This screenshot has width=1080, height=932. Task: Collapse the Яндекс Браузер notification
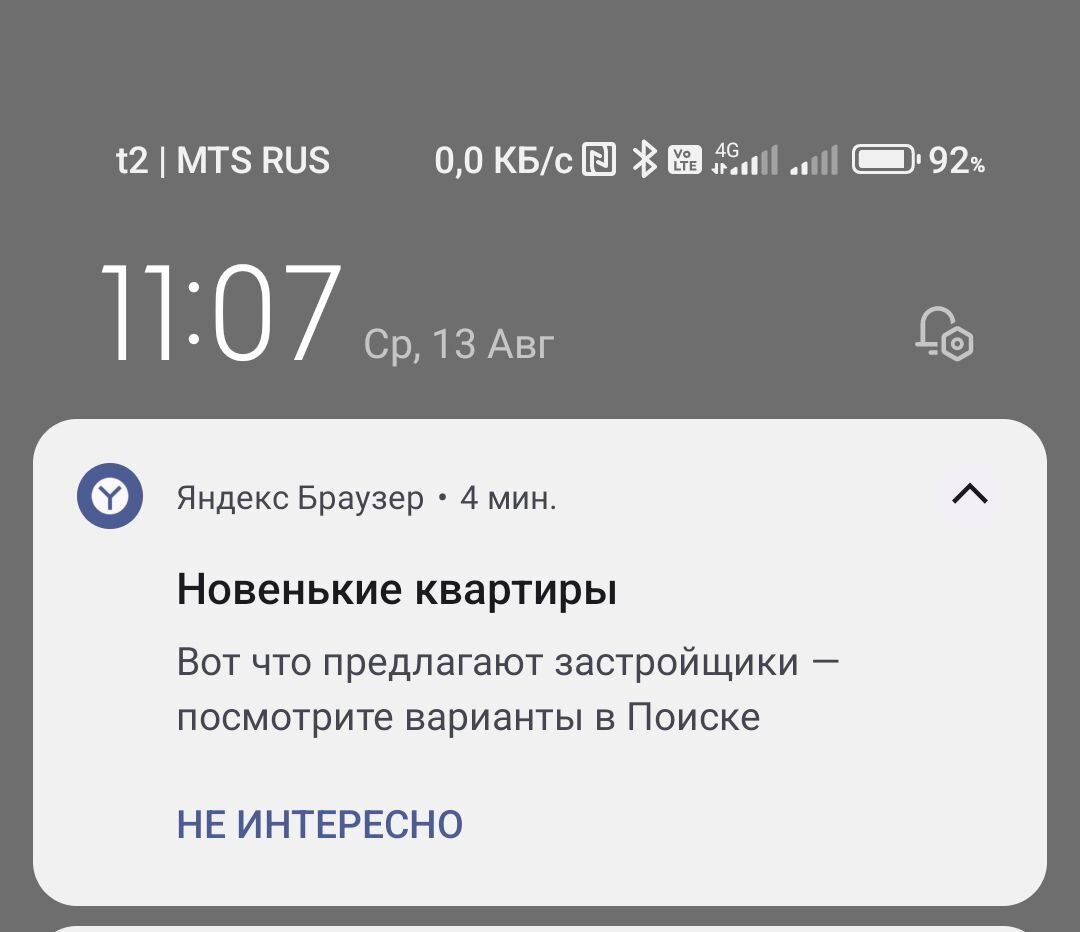pos(969,494)
